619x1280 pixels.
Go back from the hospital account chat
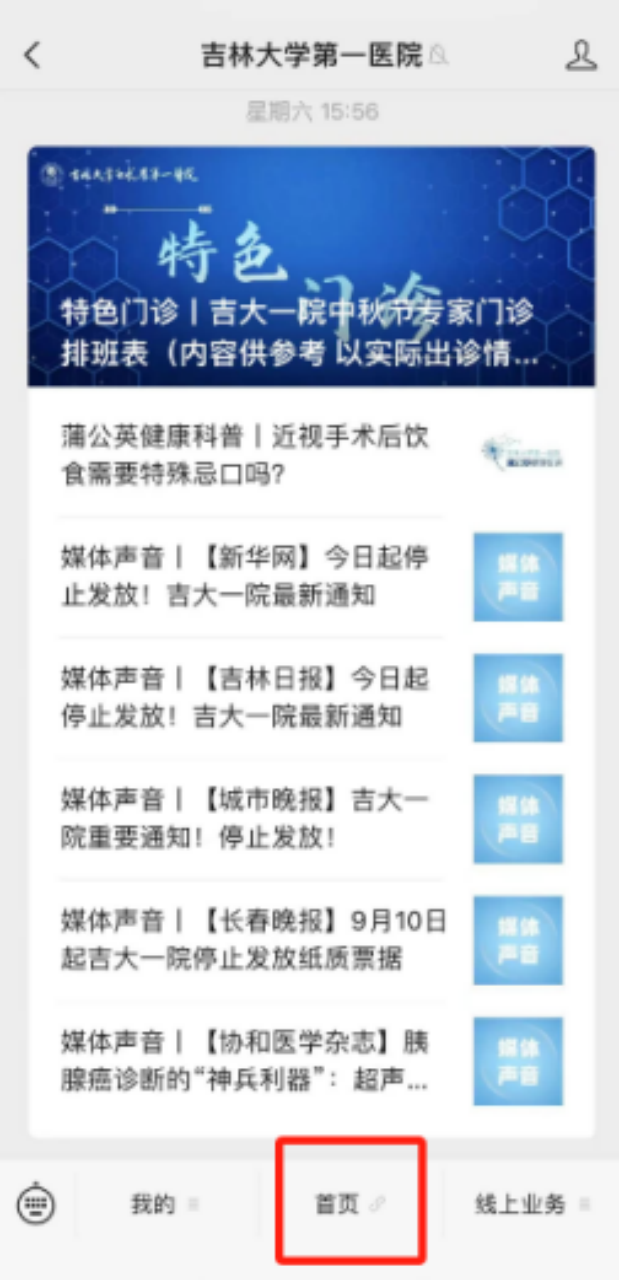pos(32,55)
